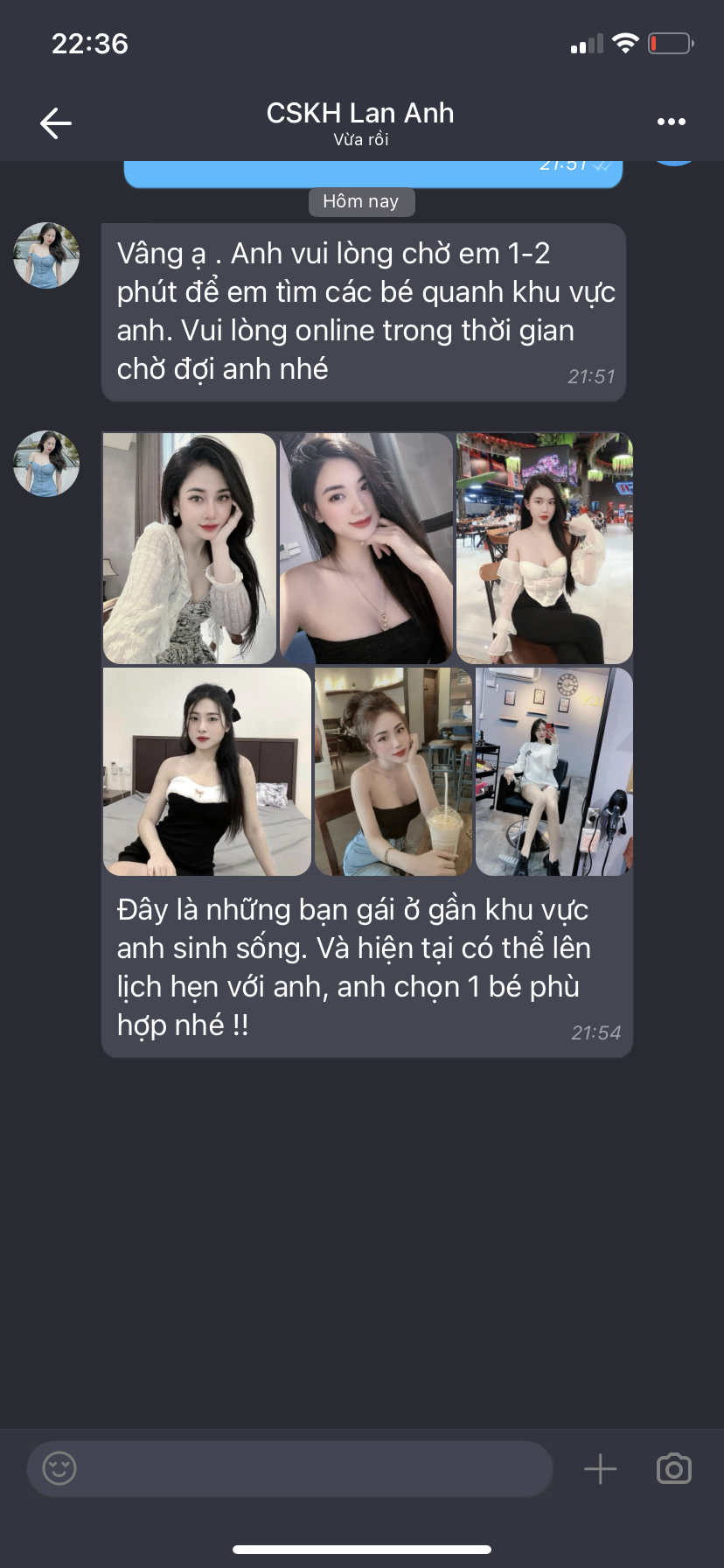
Task: Open the camera to send a photo
Action: coord(673,1468)
